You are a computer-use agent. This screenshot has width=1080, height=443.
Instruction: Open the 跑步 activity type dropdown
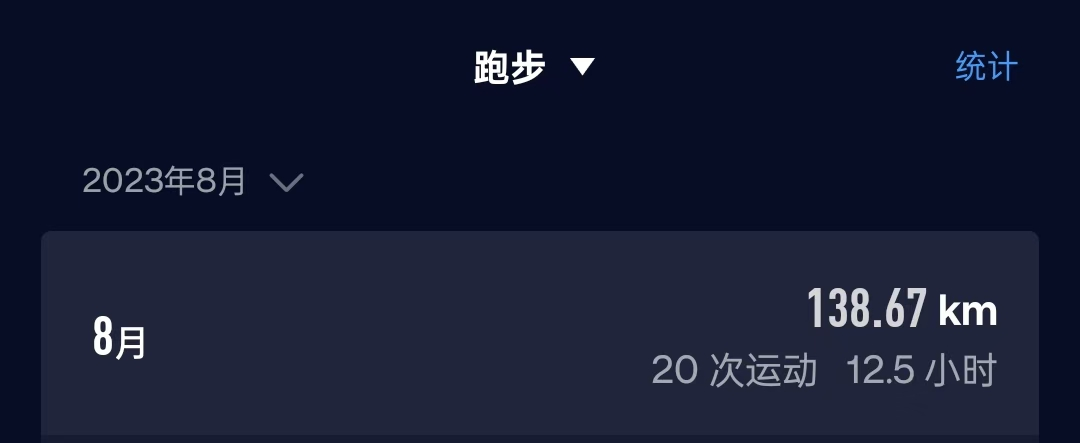[x=534, y=68]
